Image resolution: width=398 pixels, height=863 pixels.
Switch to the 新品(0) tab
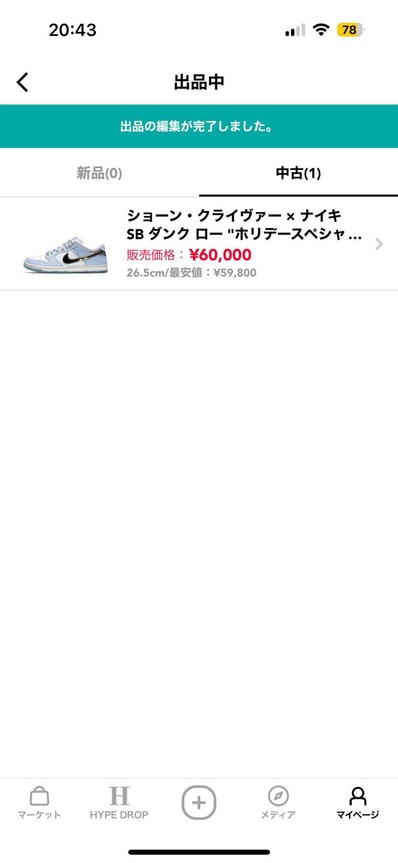99,173
